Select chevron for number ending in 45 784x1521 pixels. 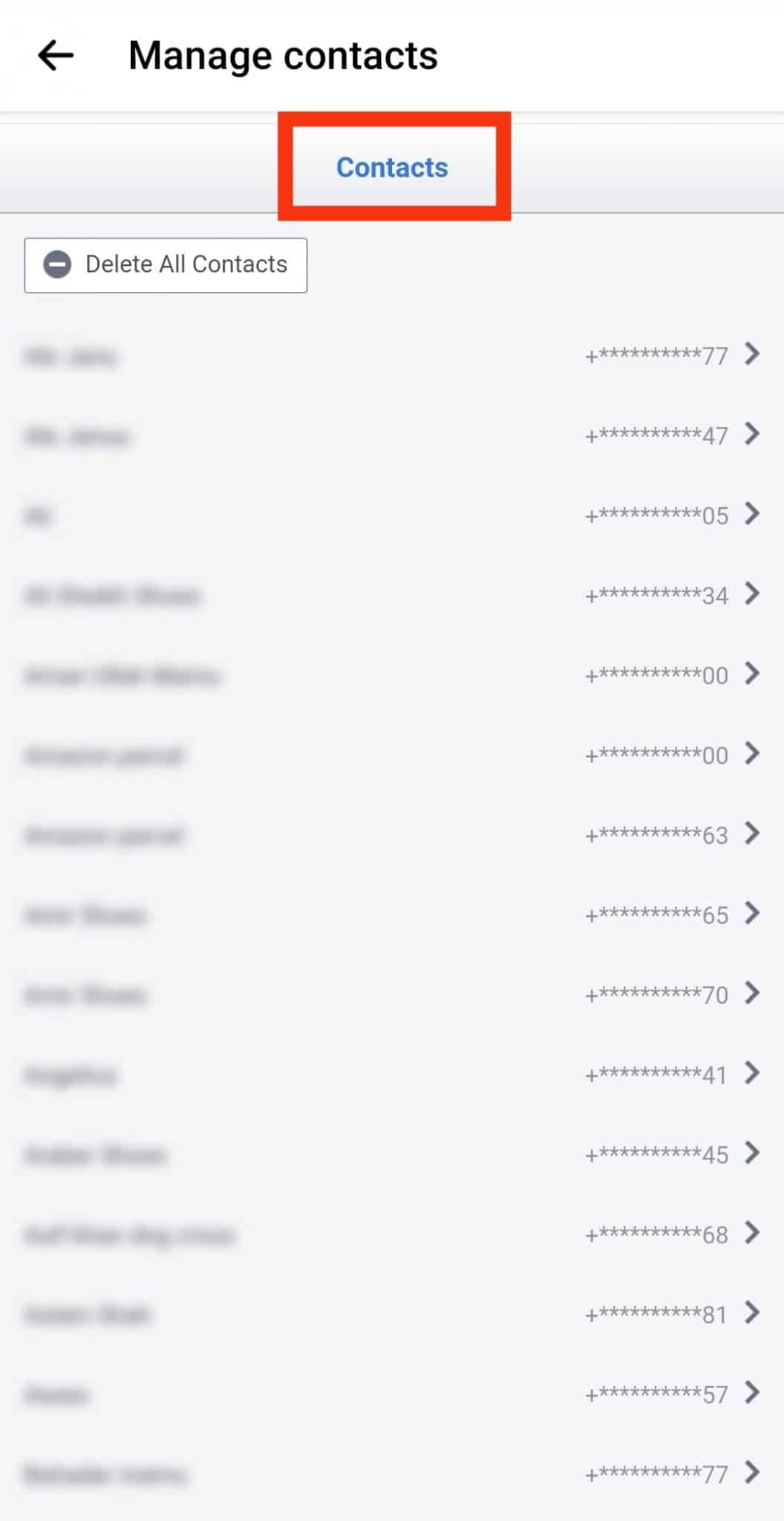tap(753, 1153)
